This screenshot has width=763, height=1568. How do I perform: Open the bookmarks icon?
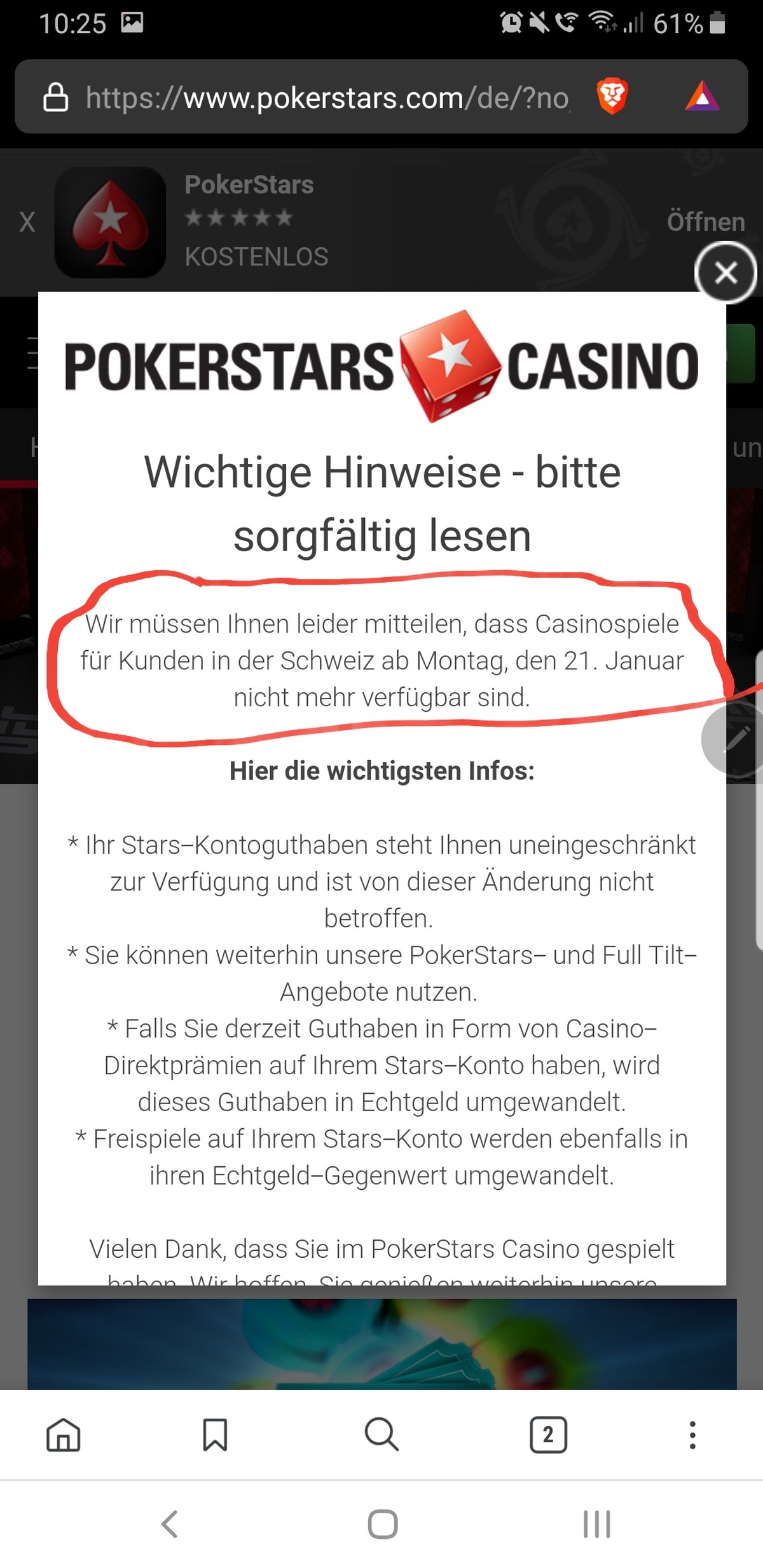215,1435
